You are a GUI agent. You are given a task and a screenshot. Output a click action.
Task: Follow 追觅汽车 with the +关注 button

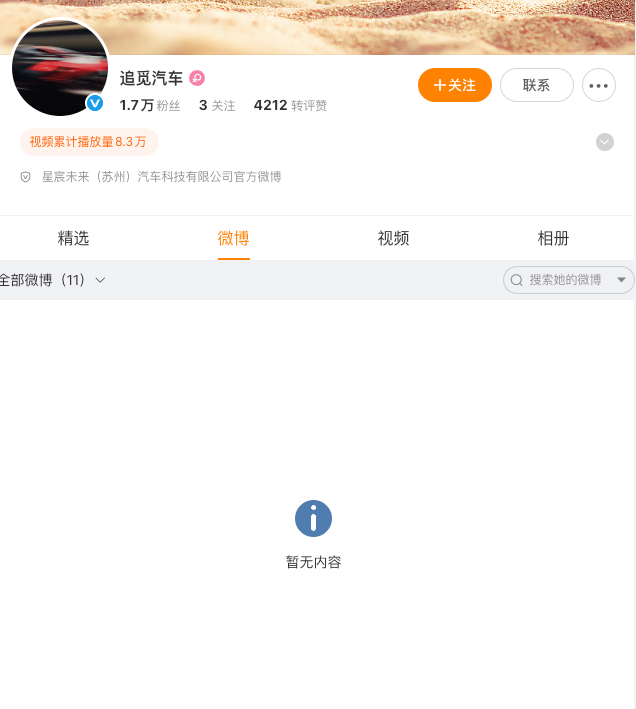coord(455,85)
